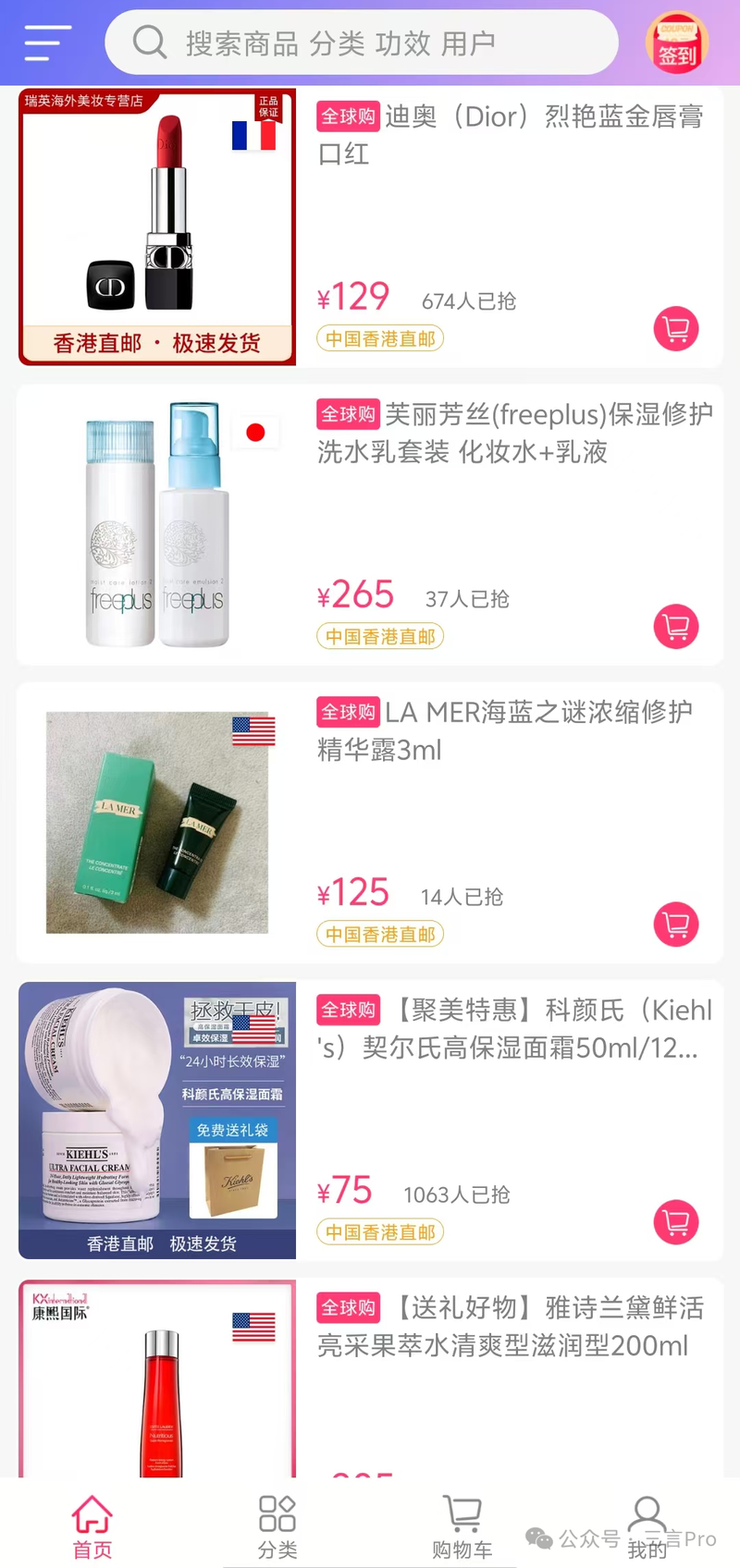
Task: Open the 雅诗兰黛 200ml toner card
Action: click(x=370, y=1378)
